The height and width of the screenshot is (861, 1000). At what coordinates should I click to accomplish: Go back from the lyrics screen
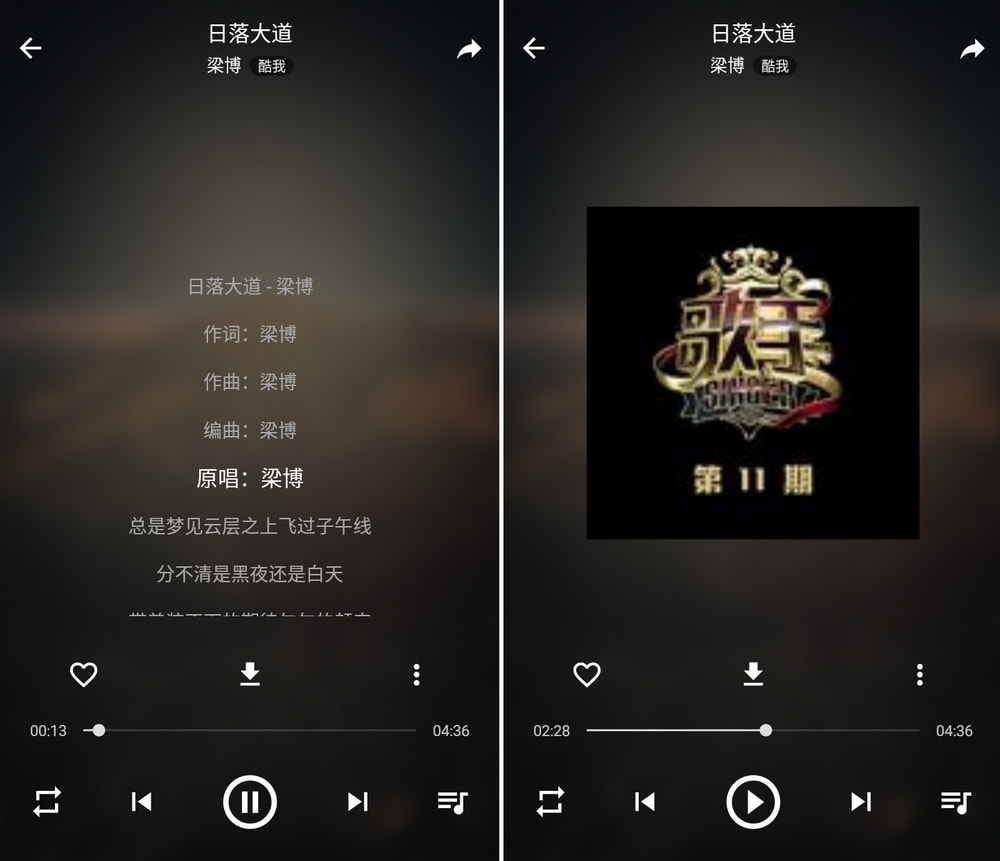click(x=31, y=48)
